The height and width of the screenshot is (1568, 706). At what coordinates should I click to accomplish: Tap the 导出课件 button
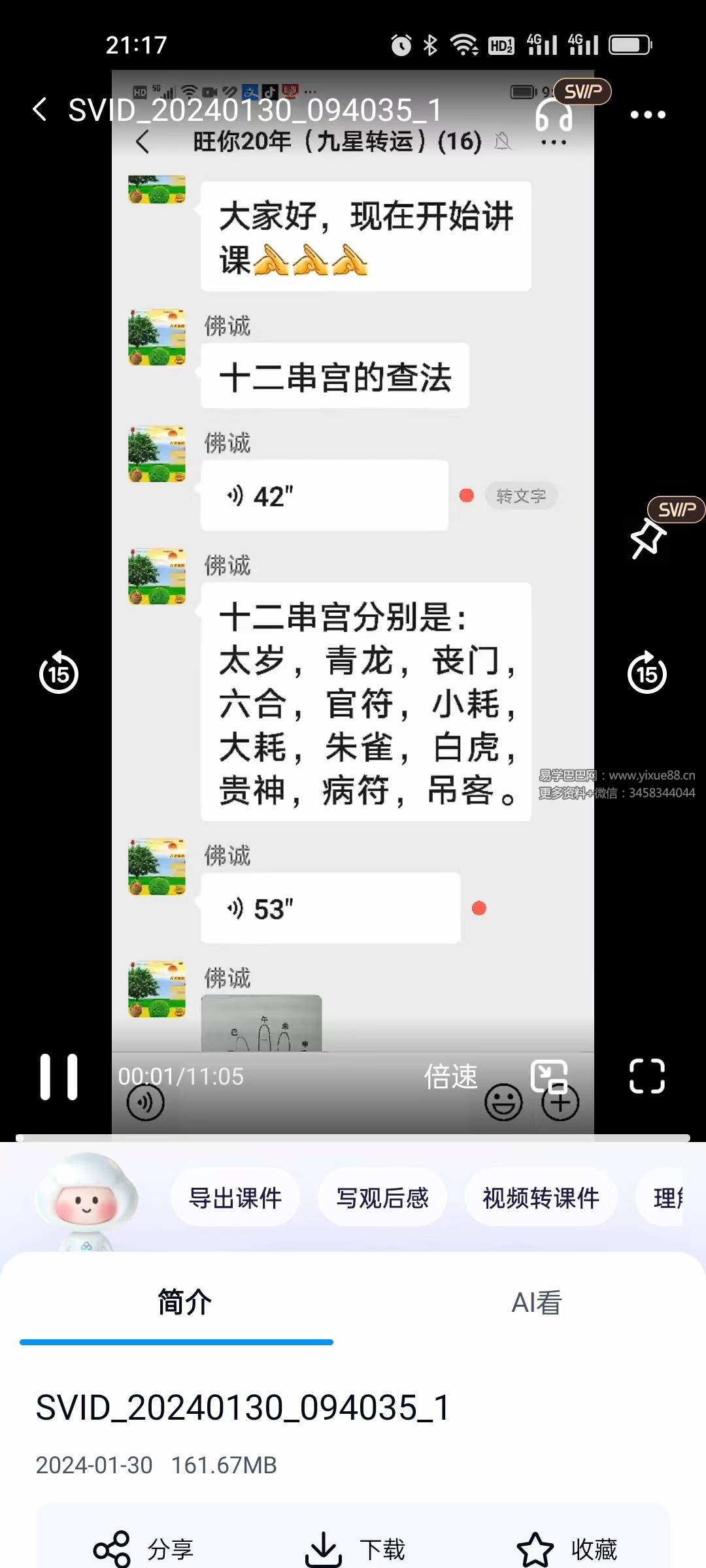[235, 1198]
